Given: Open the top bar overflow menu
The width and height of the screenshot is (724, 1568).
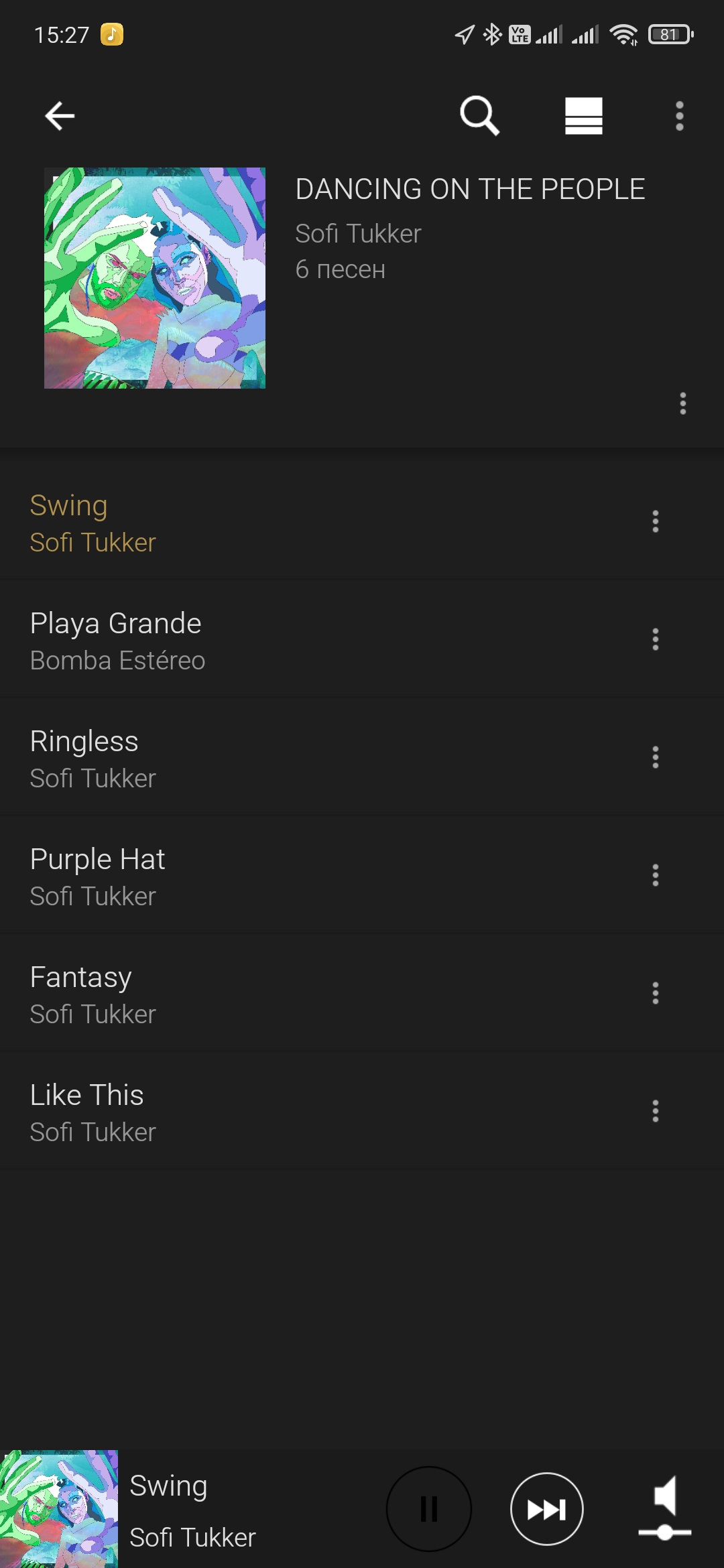Looking at the screenshot, I should (679, 116).
